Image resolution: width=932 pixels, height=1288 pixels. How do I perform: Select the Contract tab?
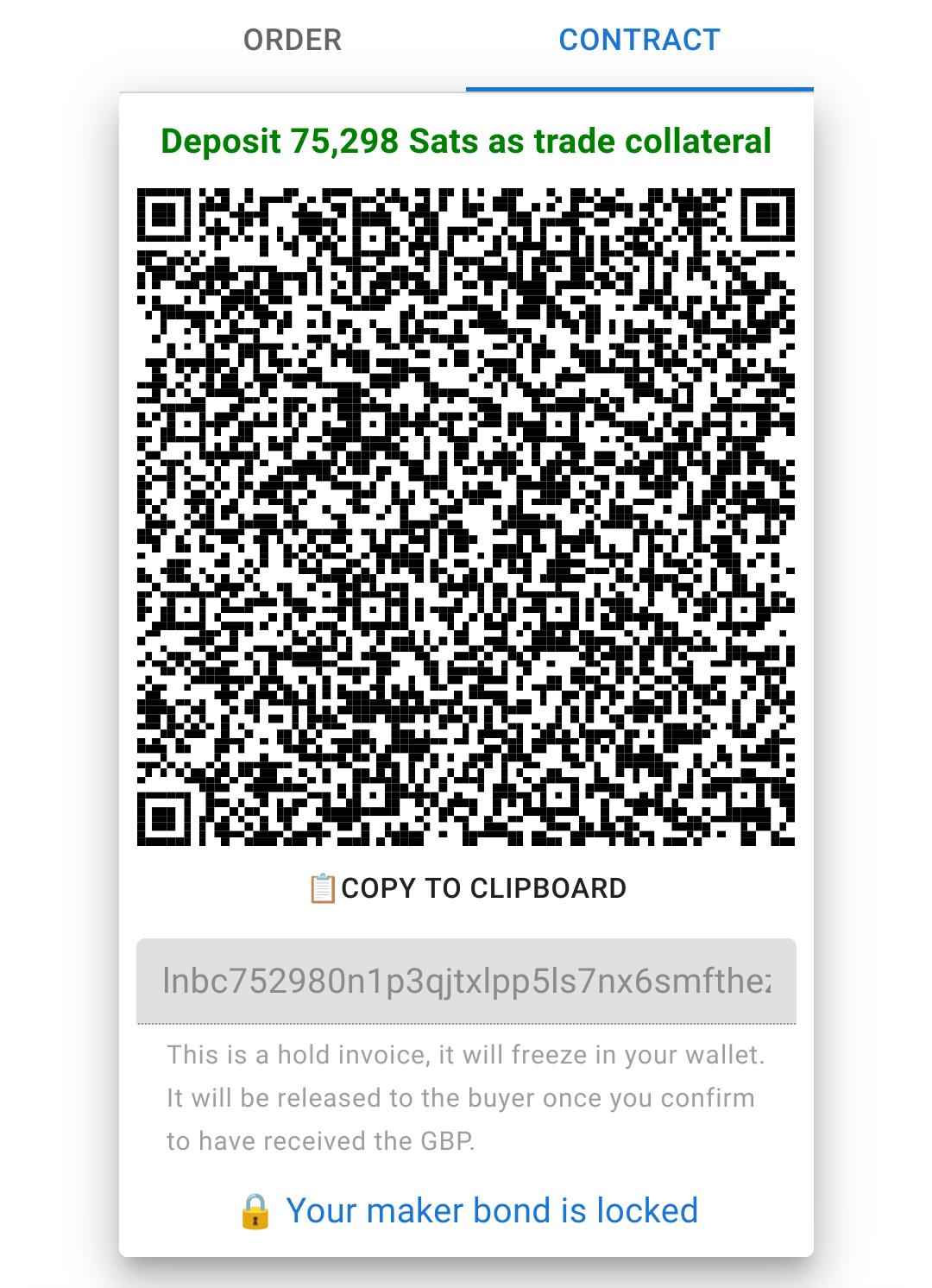[x=639, y=41]
